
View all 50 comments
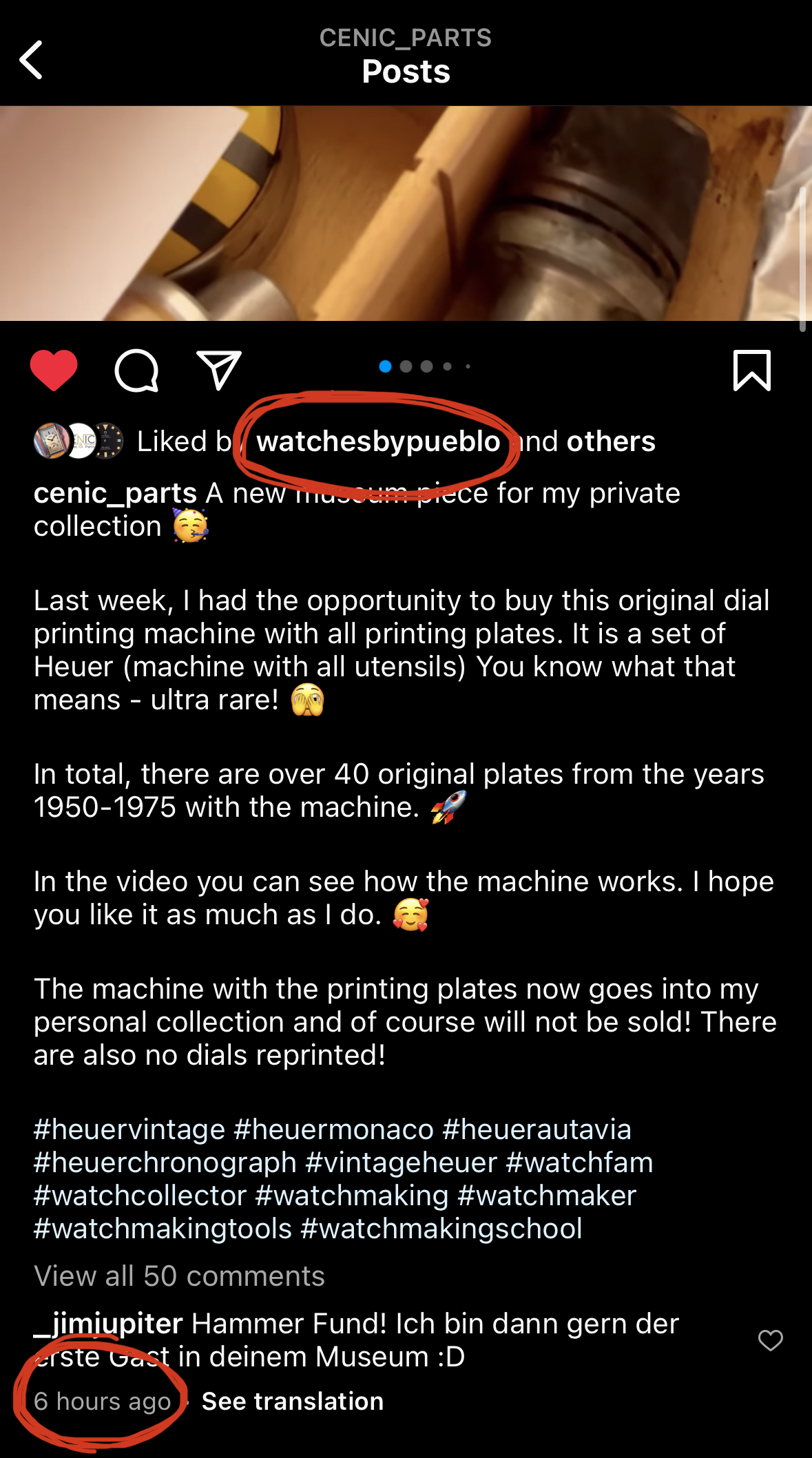(179, 1276)
